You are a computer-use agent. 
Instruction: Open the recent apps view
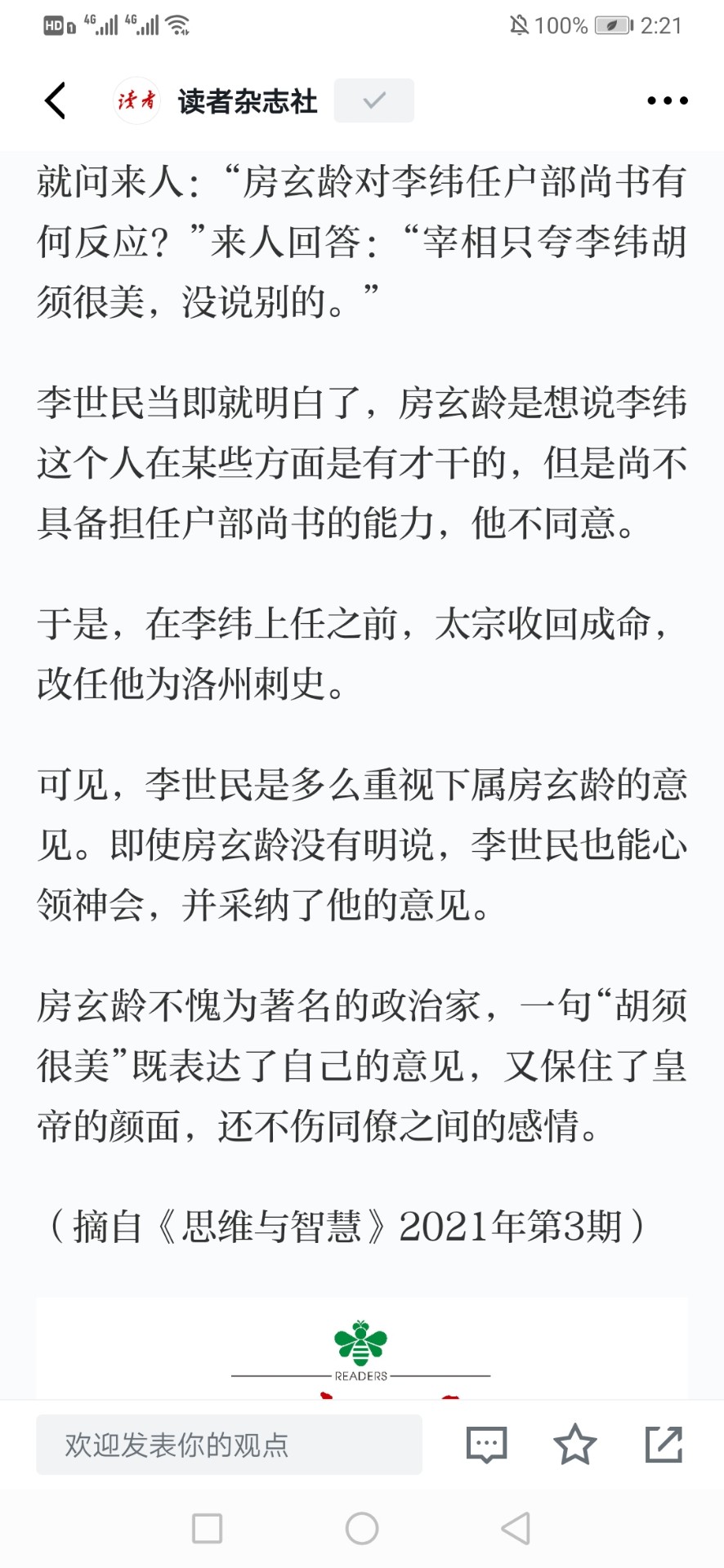[207, 1528]
